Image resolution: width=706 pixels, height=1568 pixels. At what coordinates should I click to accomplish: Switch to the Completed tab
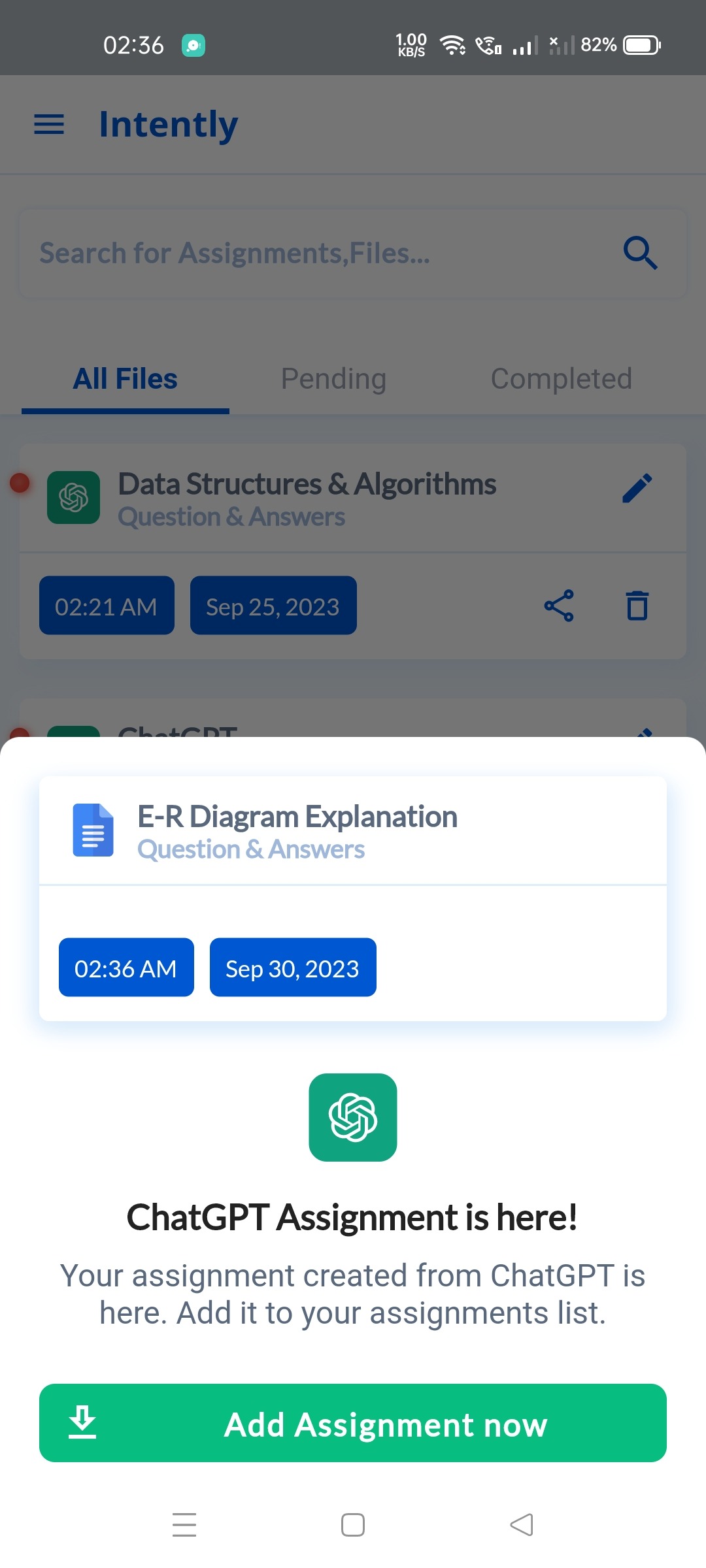point(561,379)
